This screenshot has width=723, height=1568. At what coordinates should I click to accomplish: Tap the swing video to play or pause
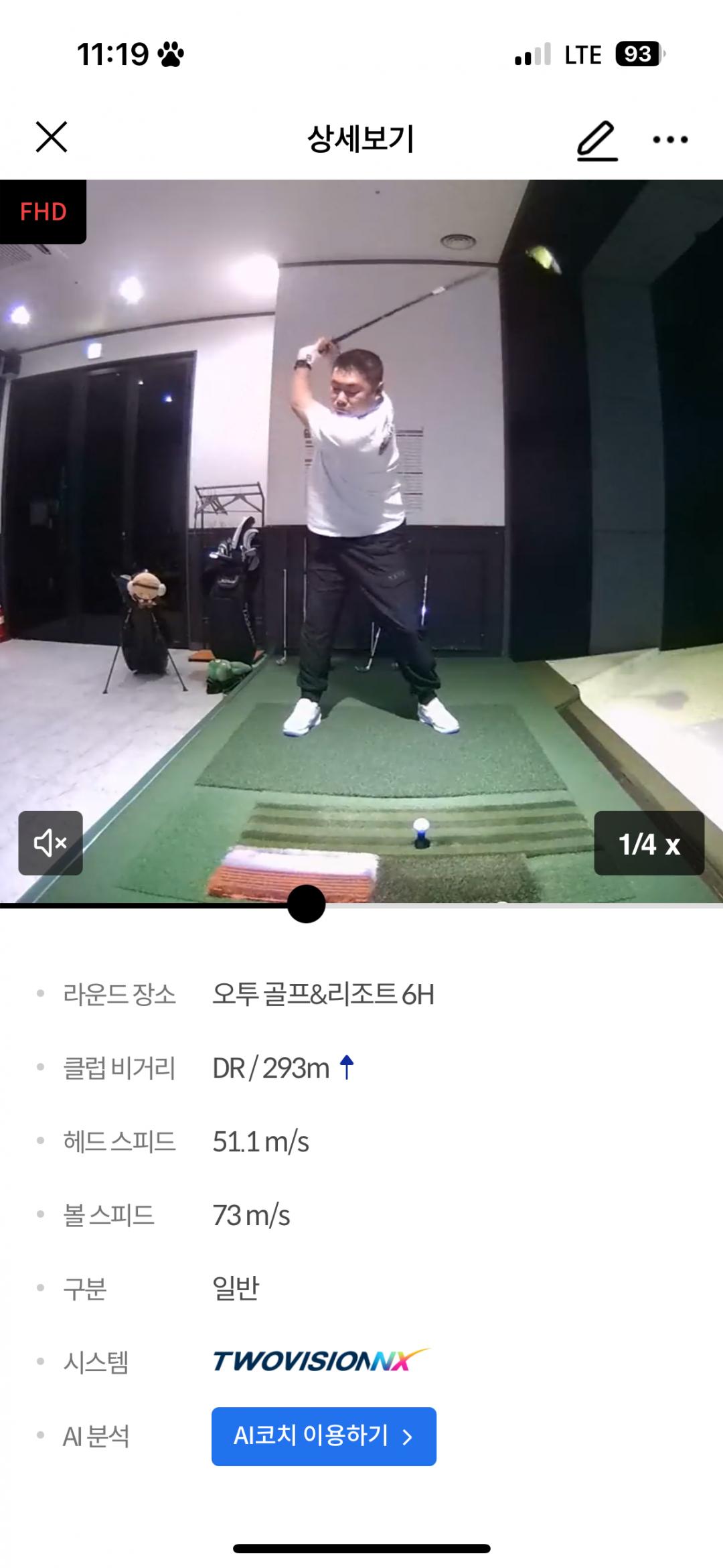[361, 536]
